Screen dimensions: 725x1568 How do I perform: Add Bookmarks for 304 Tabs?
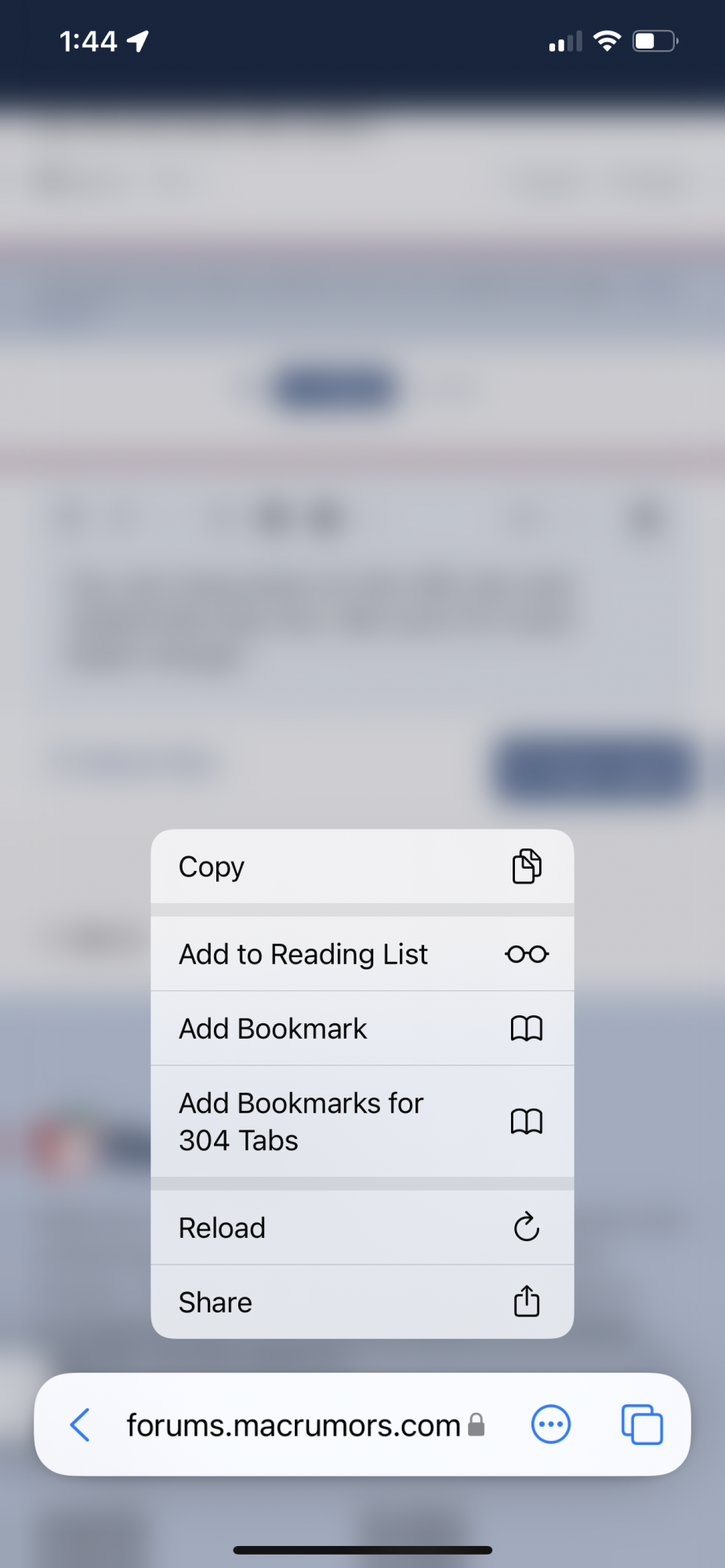tap(361, 1121)
